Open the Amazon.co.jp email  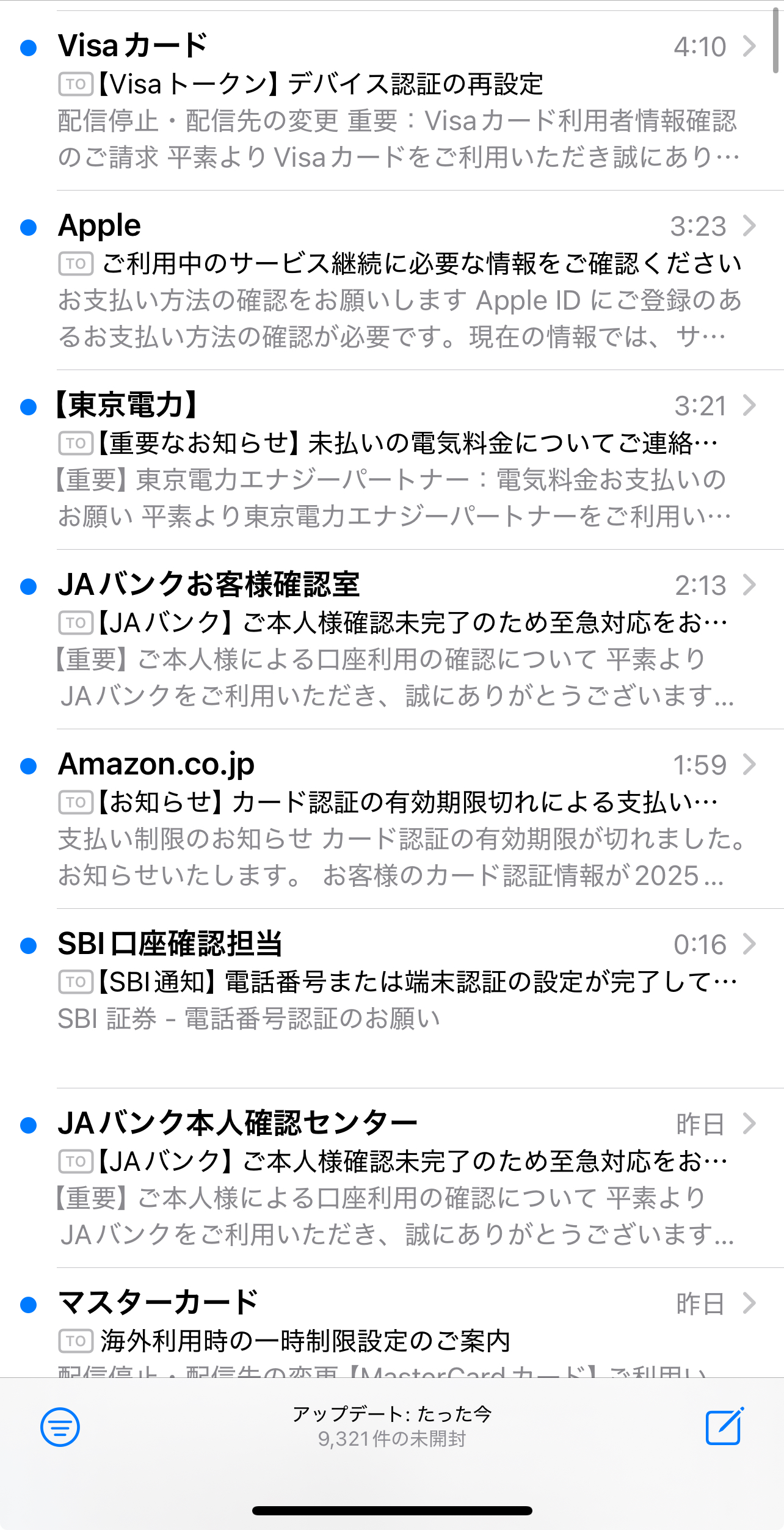[x=392, y=818]
